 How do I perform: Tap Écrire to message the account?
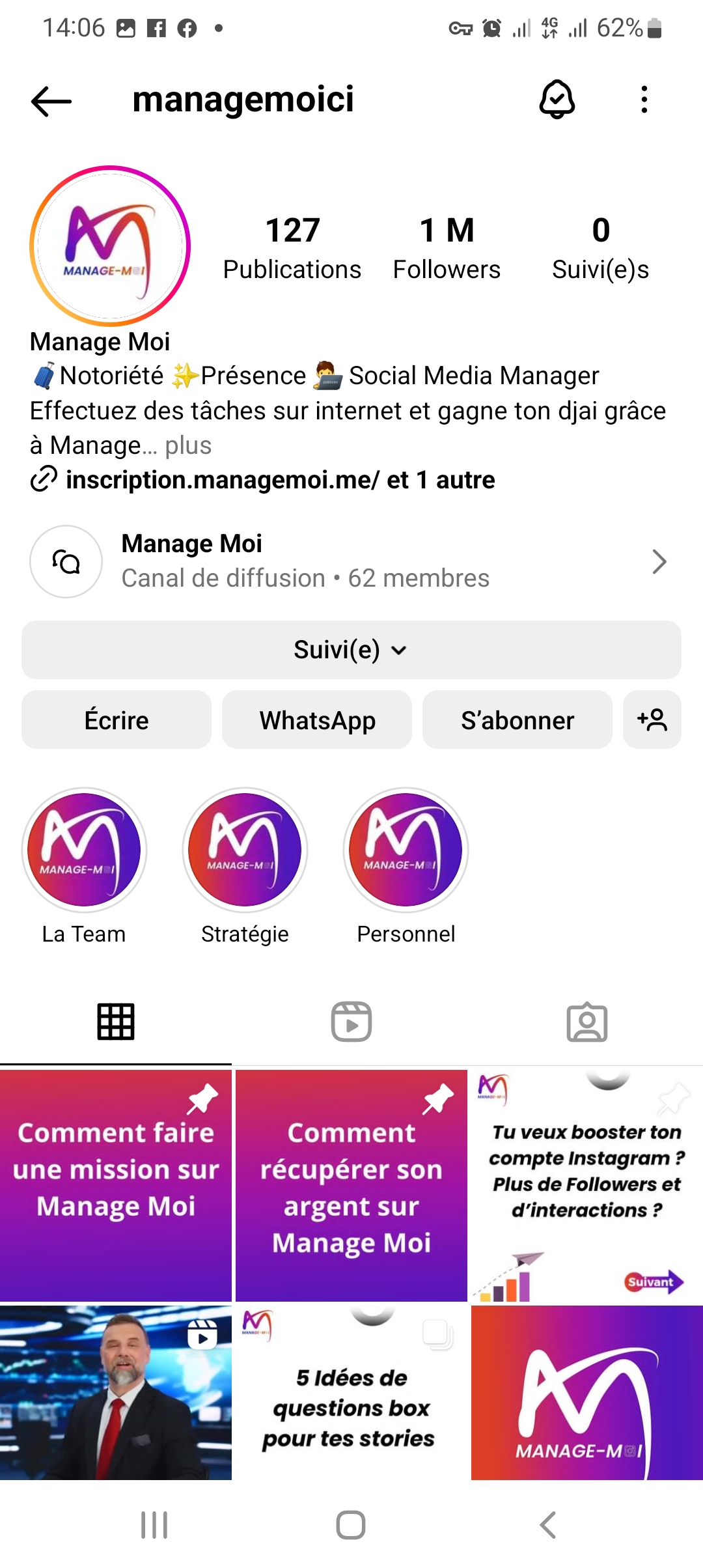click(117, 720)
